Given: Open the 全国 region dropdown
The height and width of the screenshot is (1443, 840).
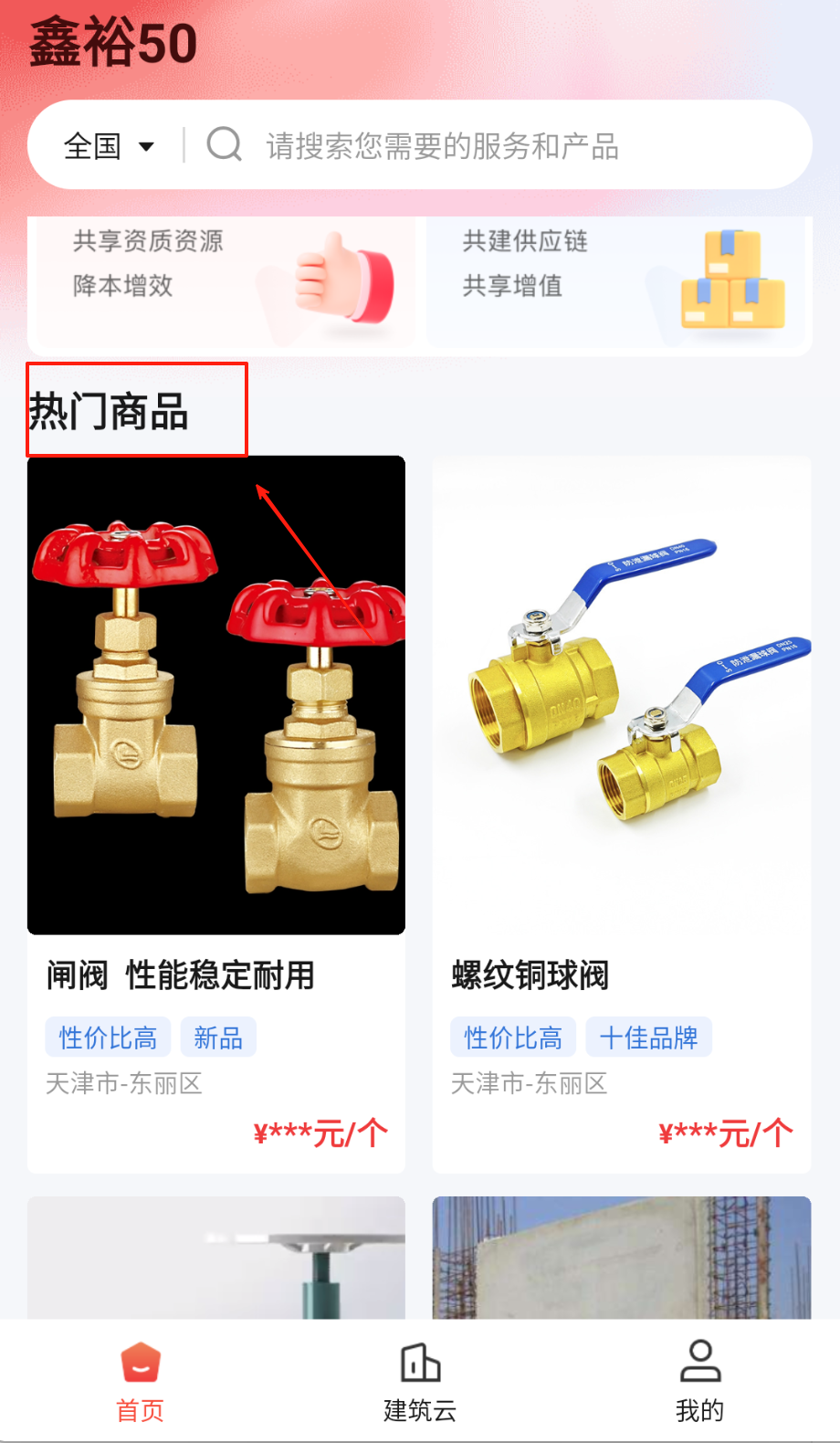Looking at the screenshot, I should tap(108, 146).
